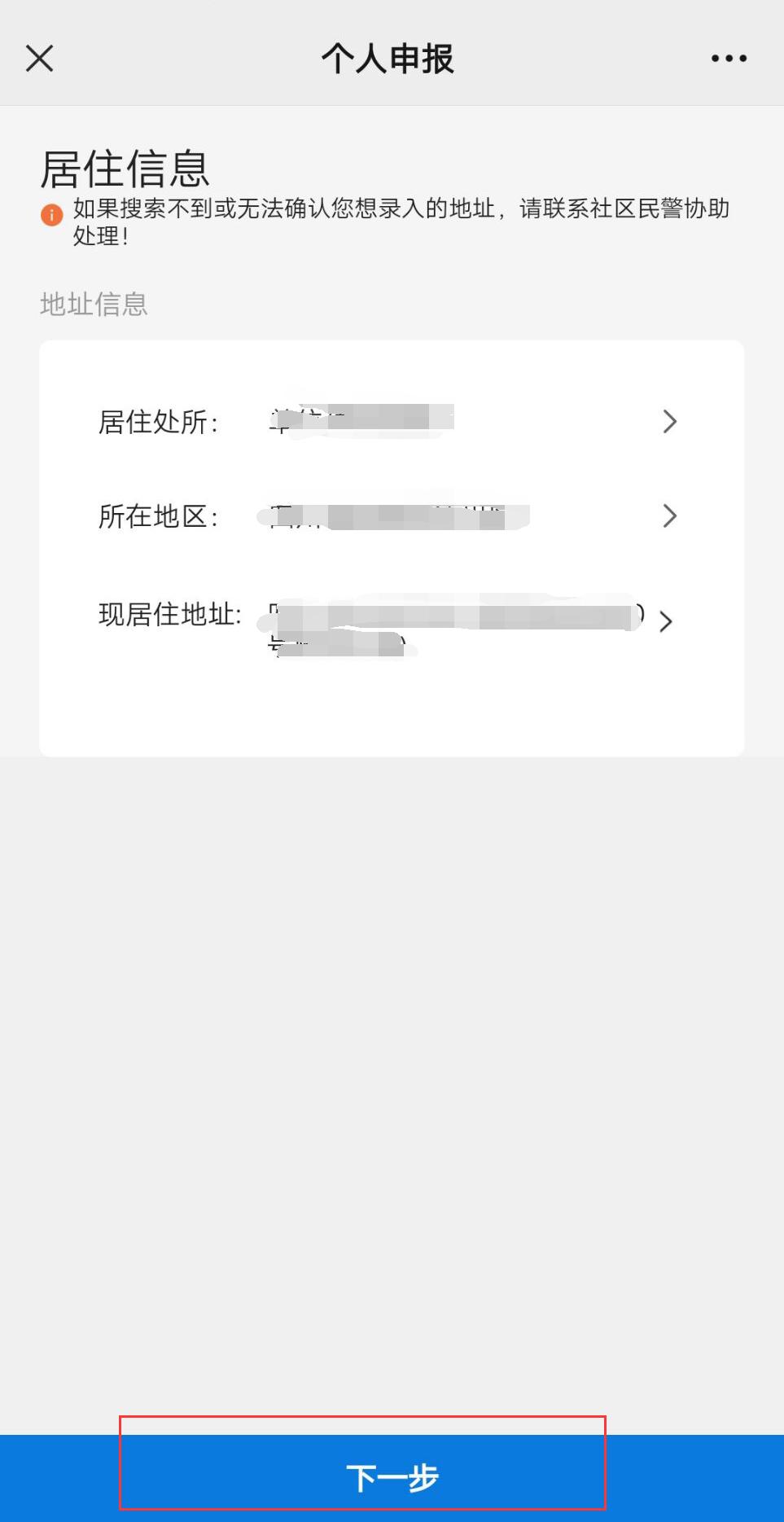Select the 地址信息 section header
Image resolution: width=784 pixels, height=1522 pixels.
click(x=92, y=304)
